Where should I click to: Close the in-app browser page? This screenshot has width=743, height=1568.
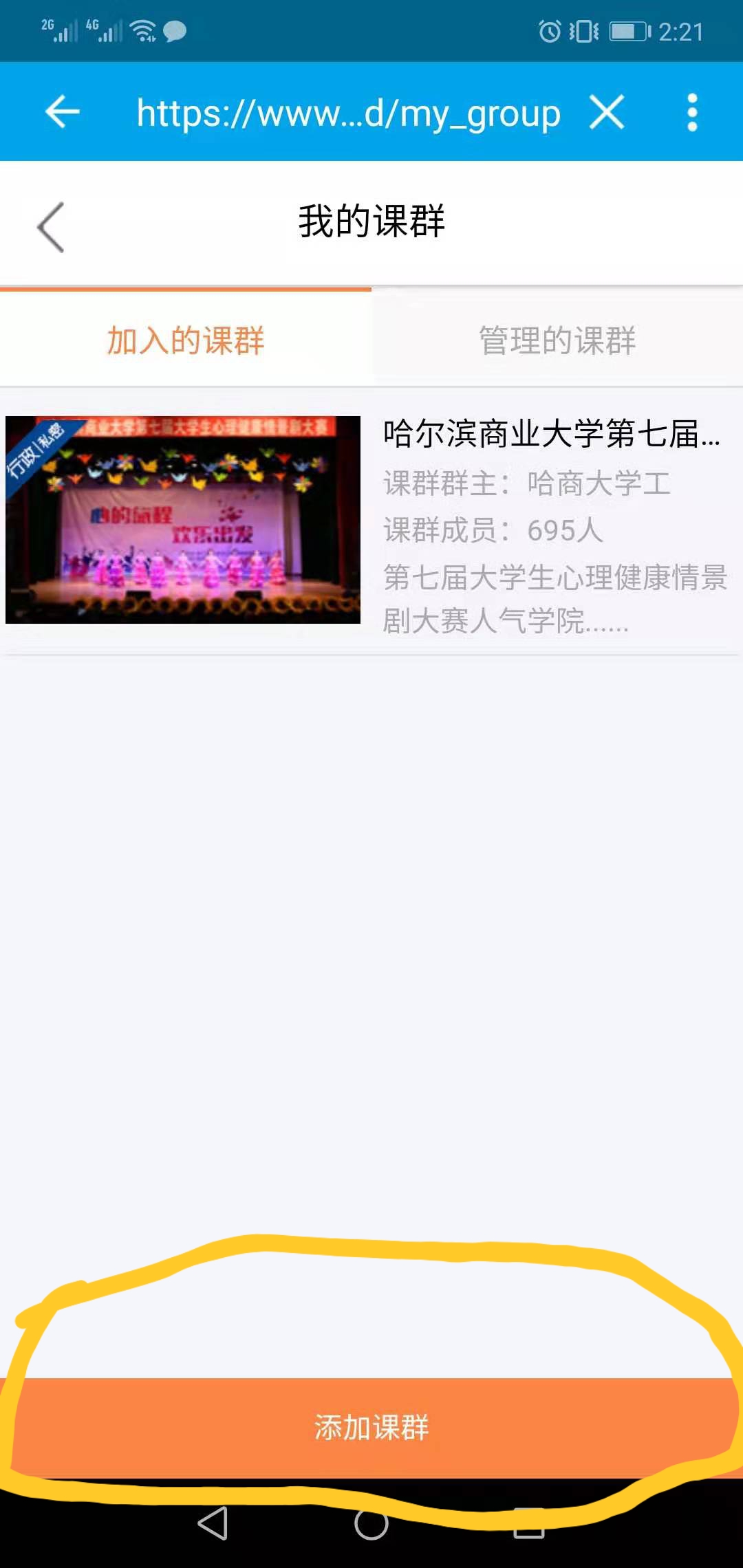pos(607,112)
